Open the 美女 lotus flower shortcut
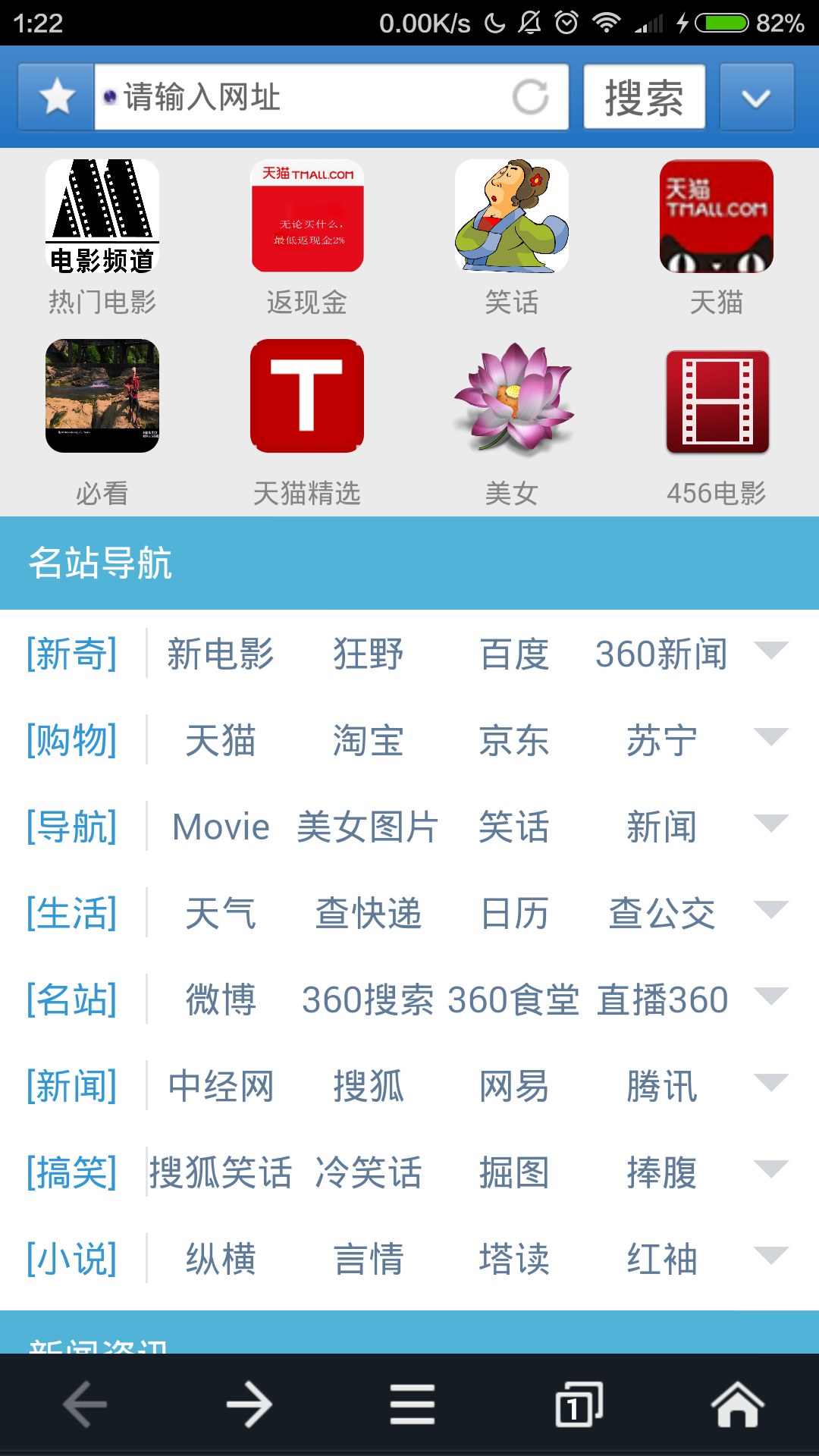819x1456 pixels. (x=512, y=422)
